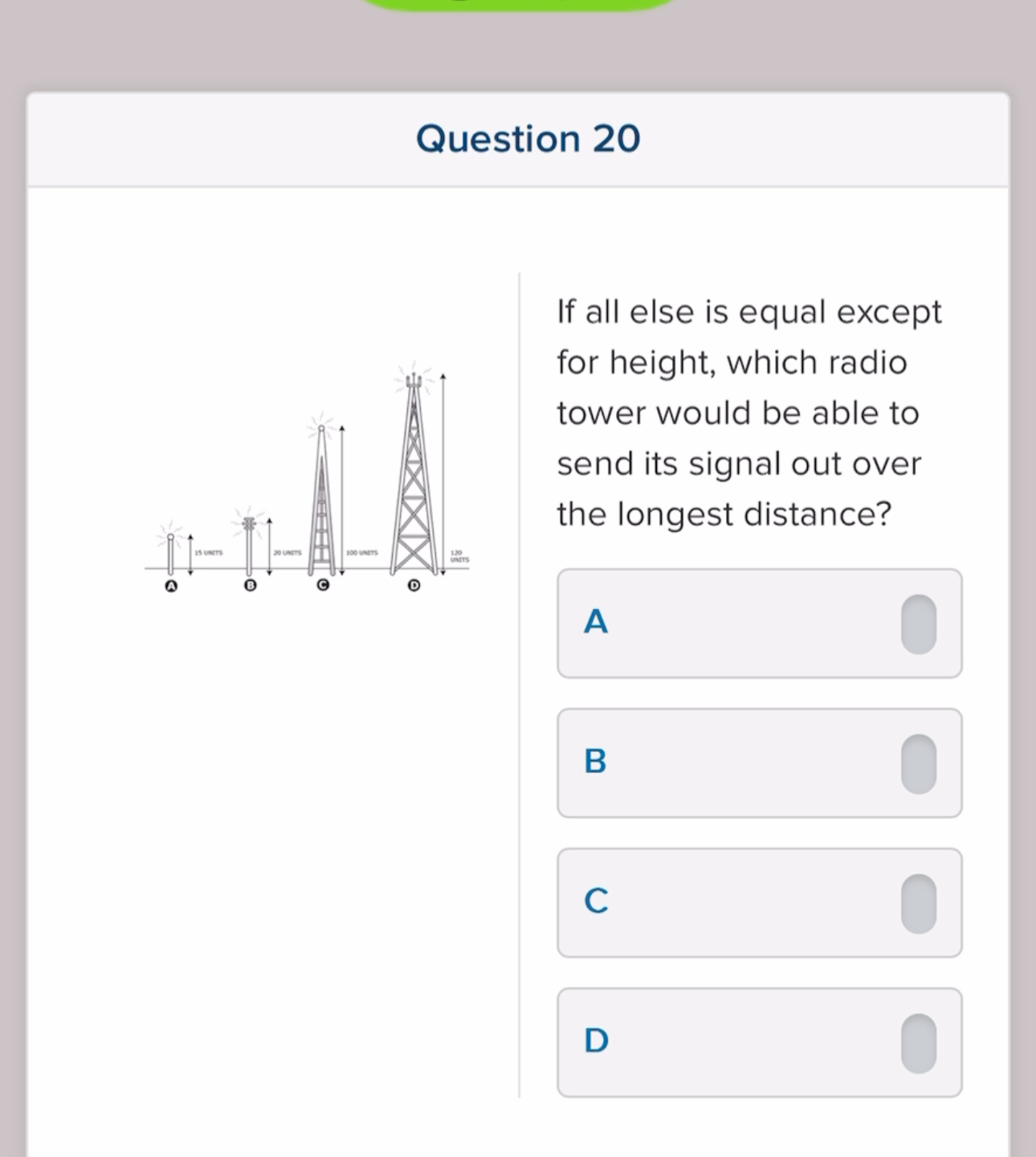1036x1157 pixels.
Task: Select the tallest tower D illustration
Action: coord(414,474)
